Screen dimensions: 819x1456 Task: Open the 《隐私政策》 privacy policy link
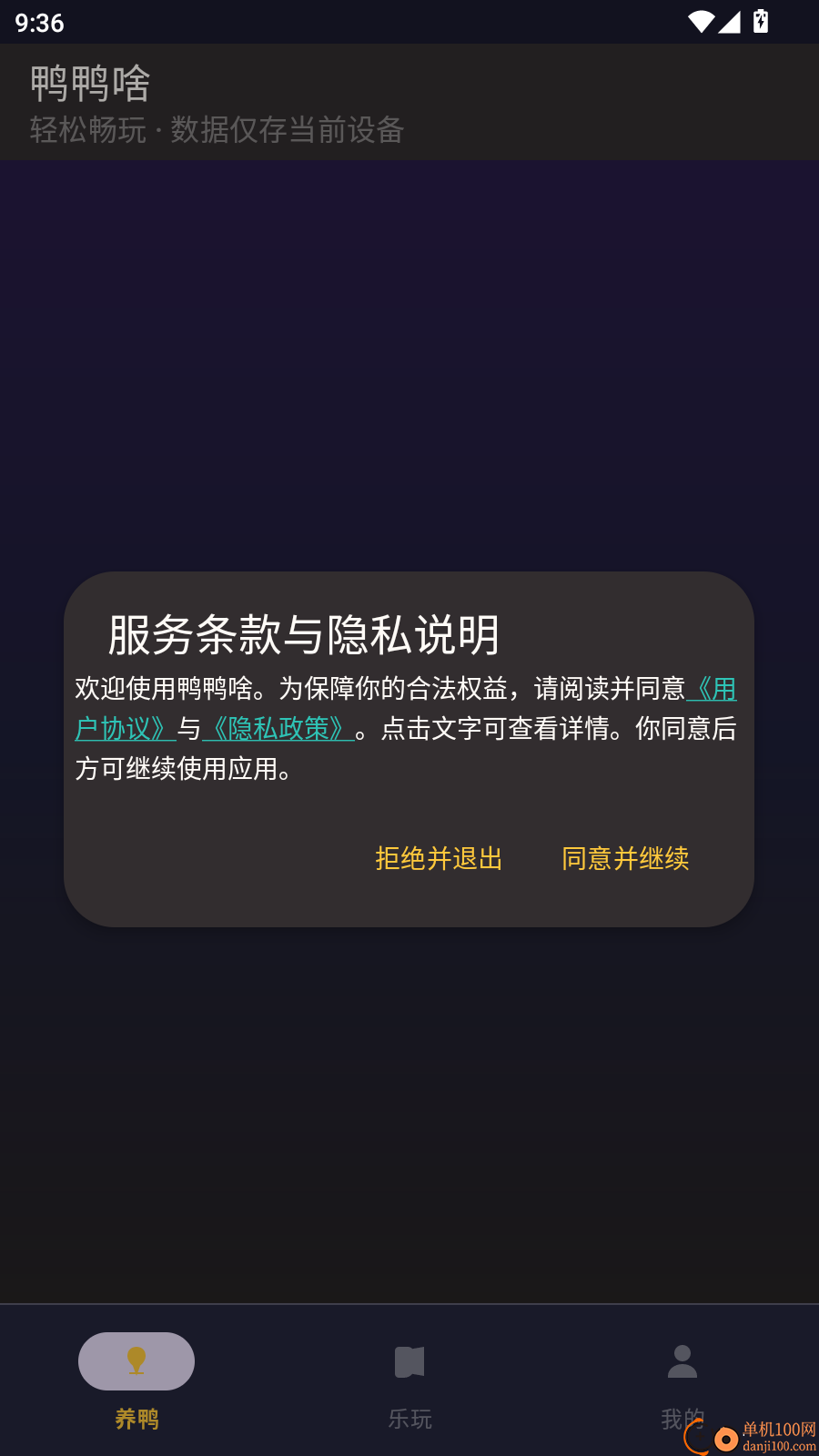(279, 728)
